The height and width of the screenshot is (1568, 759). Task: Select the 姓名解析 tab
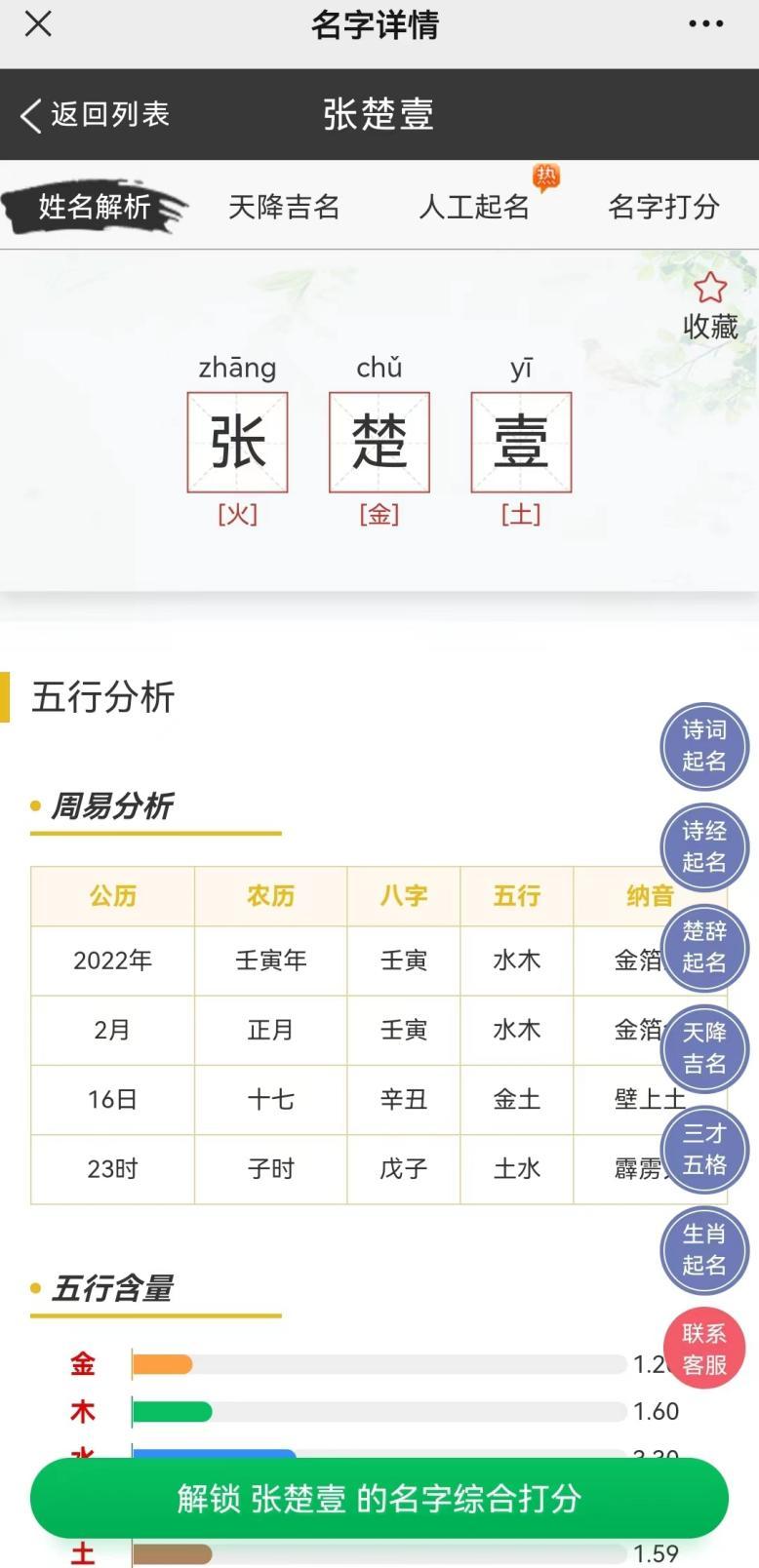click(95, 207)
